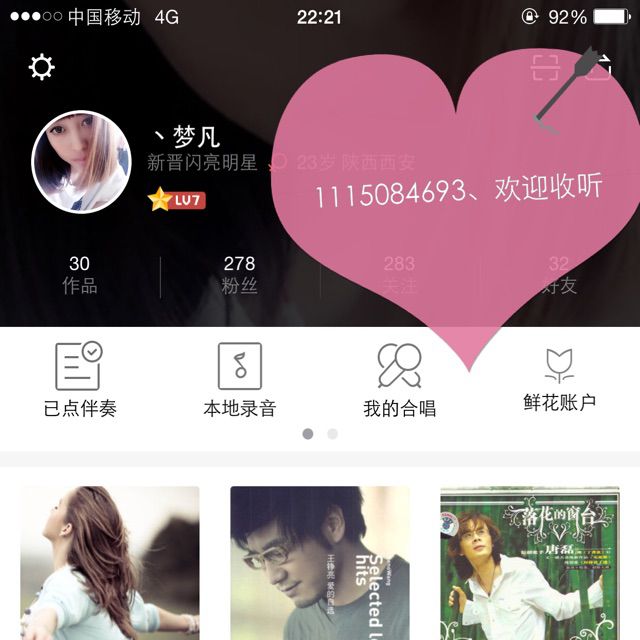The image size is (640, 640).
Task: Open the long-haired woman album cover
Action: [x=110, y=563]
